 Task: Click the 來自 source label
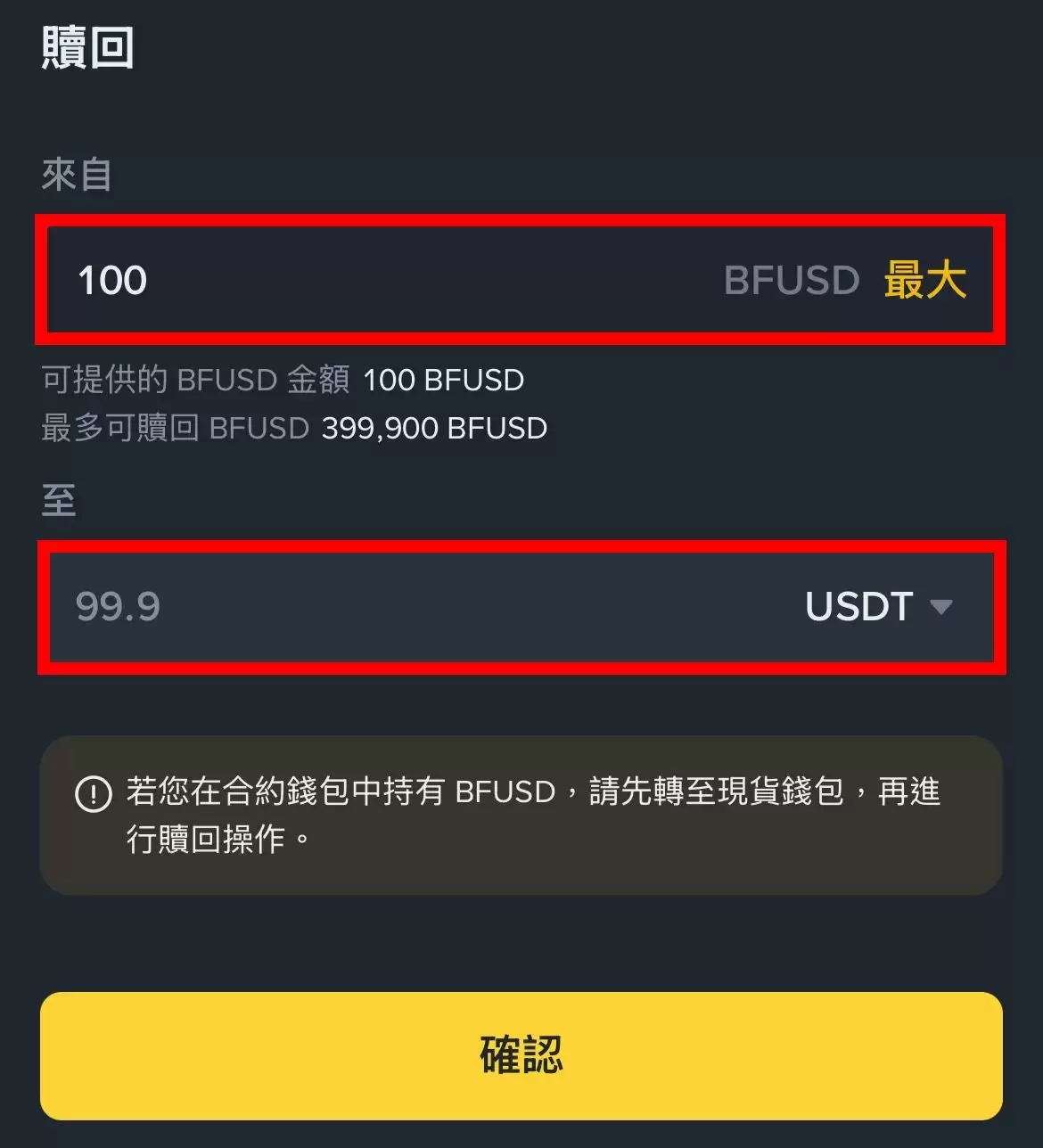(x=77, y=176)
